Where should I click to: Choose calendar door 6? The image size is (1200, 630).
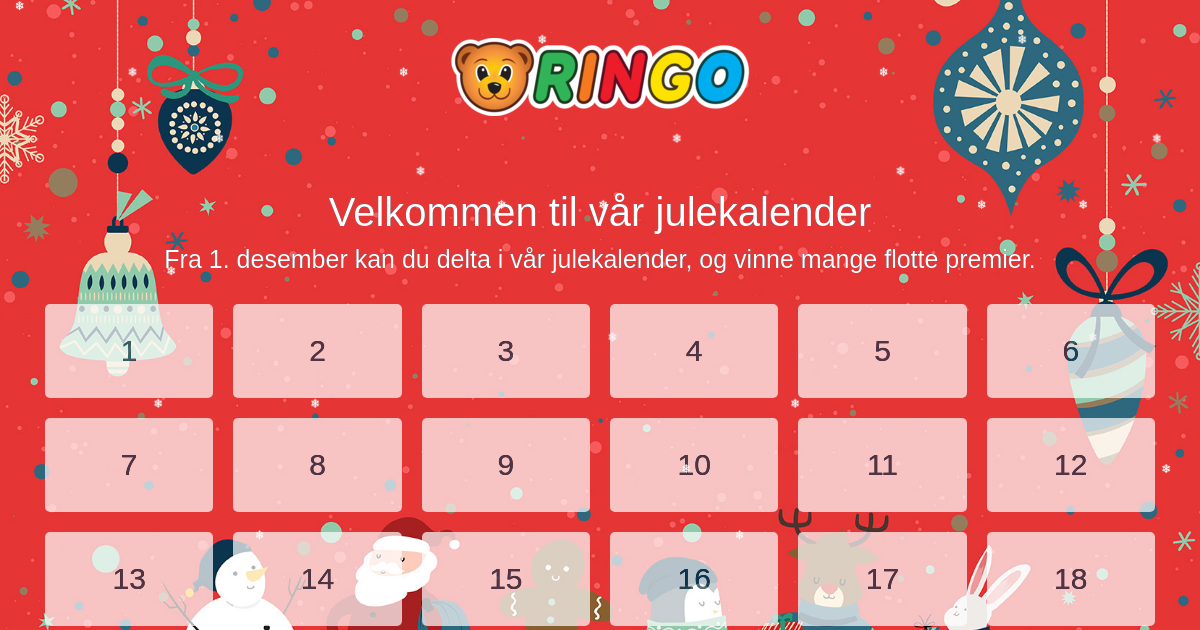1070,351
